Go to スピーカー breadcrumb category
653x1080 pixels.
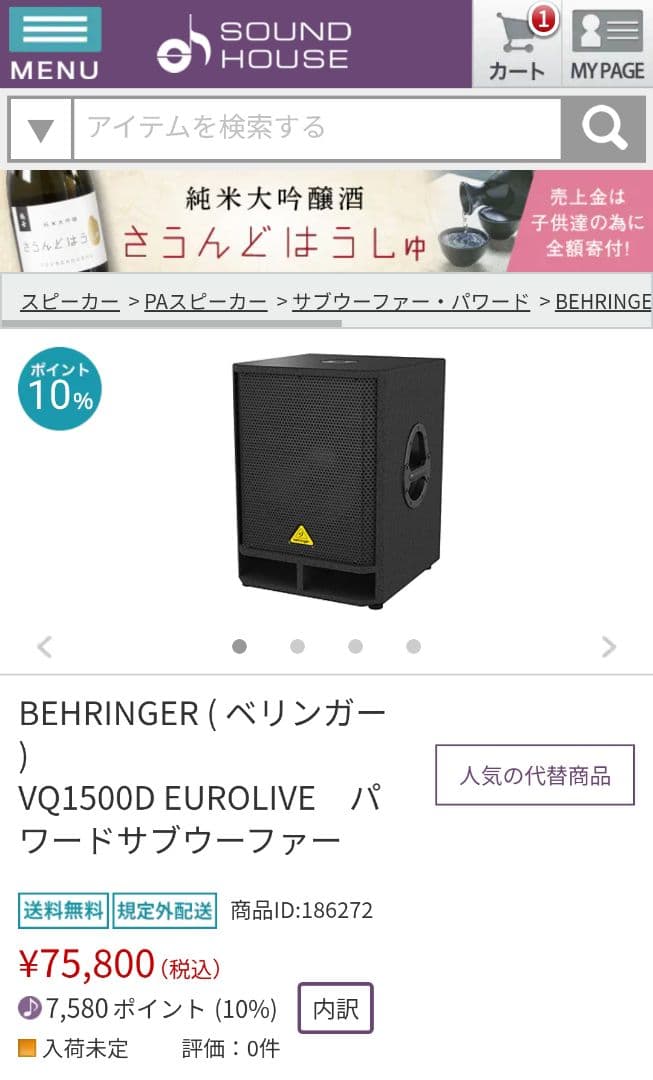tap(70, 301)
